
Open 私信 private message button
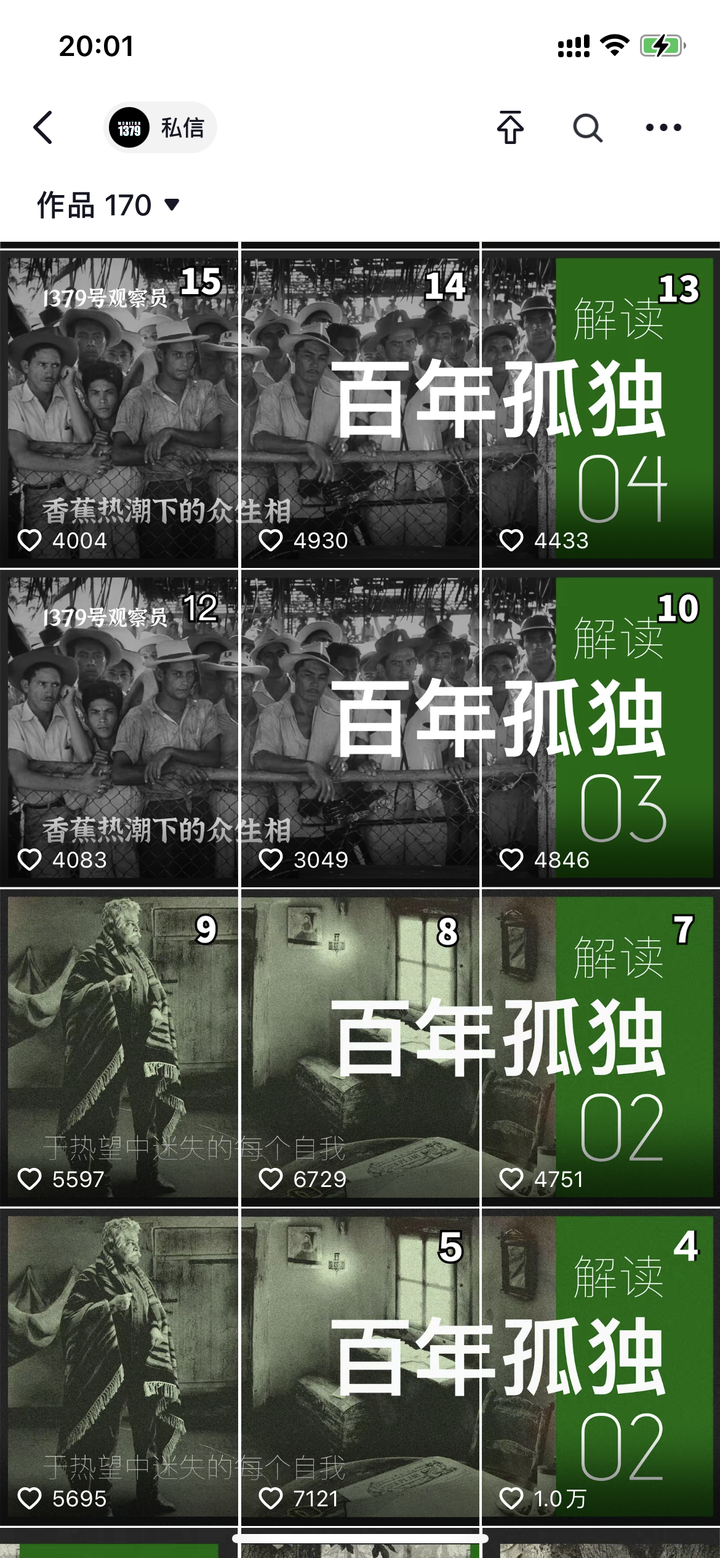click(x=160, y=128)
